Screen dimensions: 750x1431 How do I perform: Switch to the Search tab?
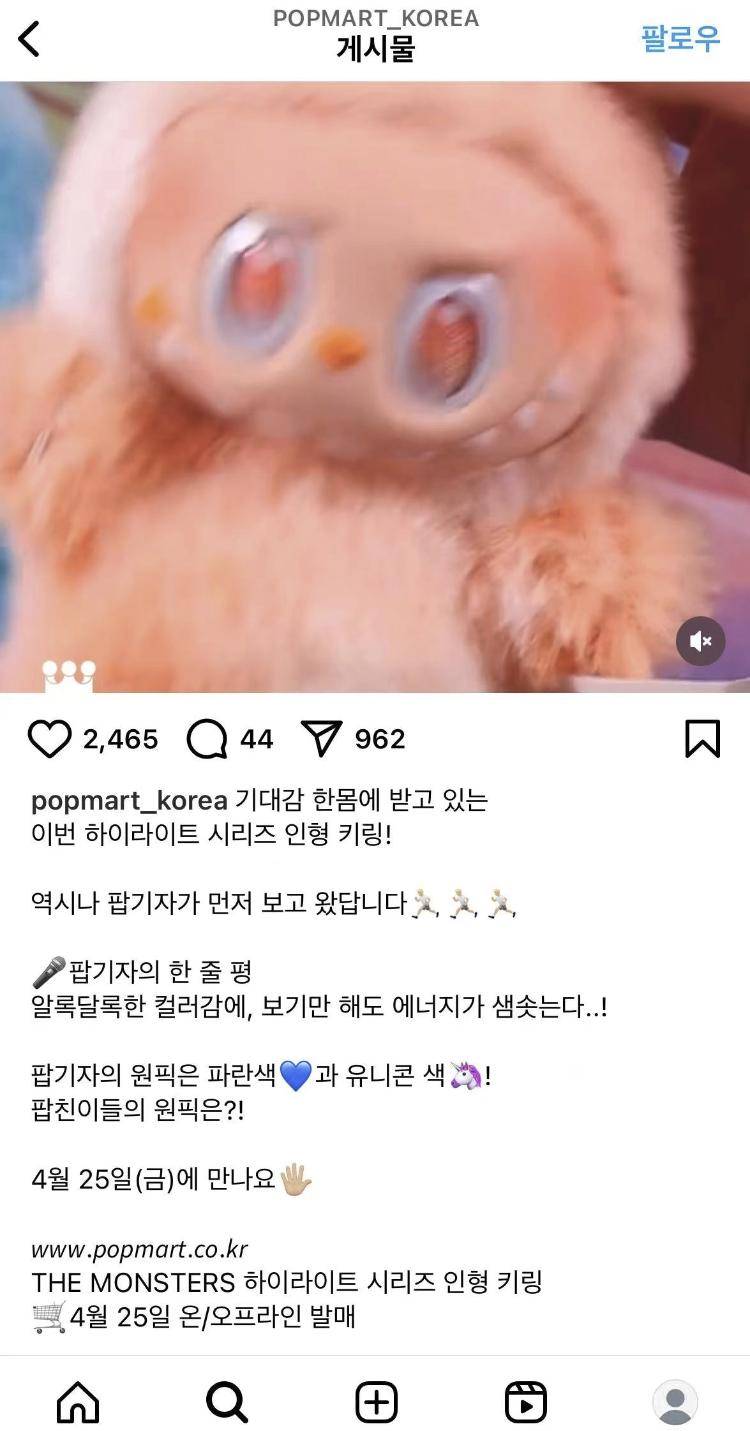(x=227, y=1402)
